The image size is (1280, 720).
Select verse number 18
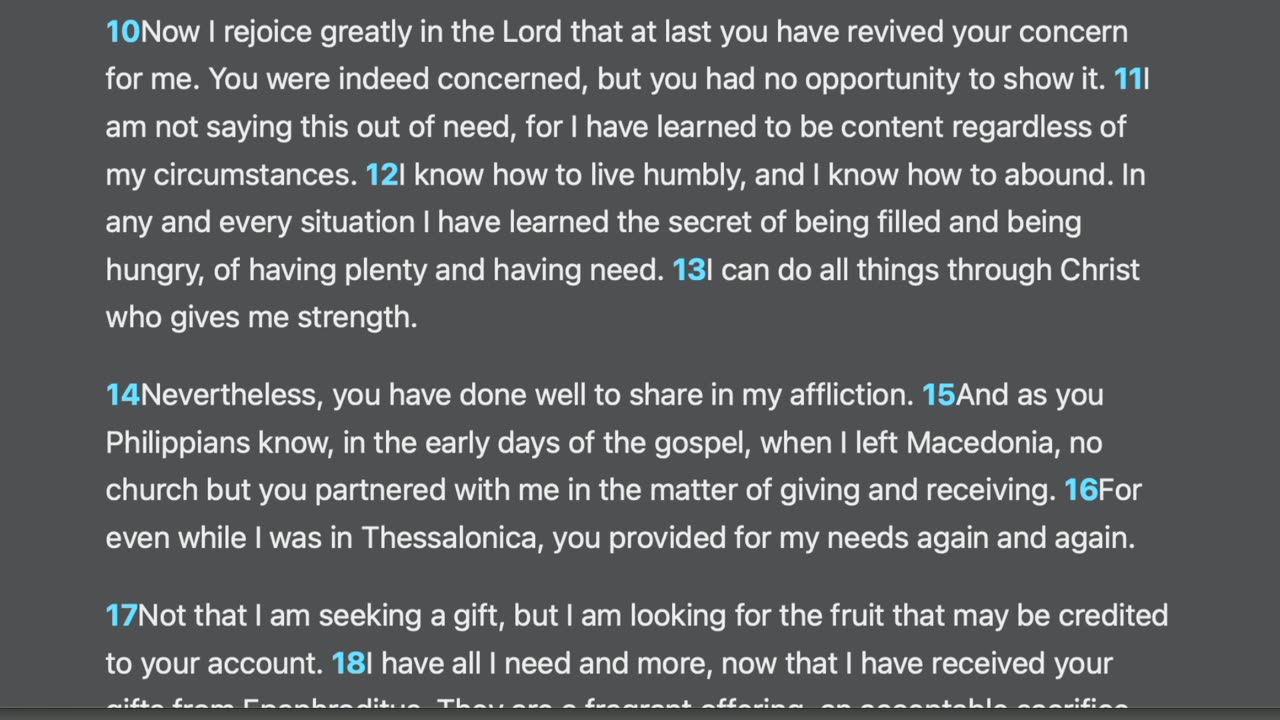click(348, 663)
